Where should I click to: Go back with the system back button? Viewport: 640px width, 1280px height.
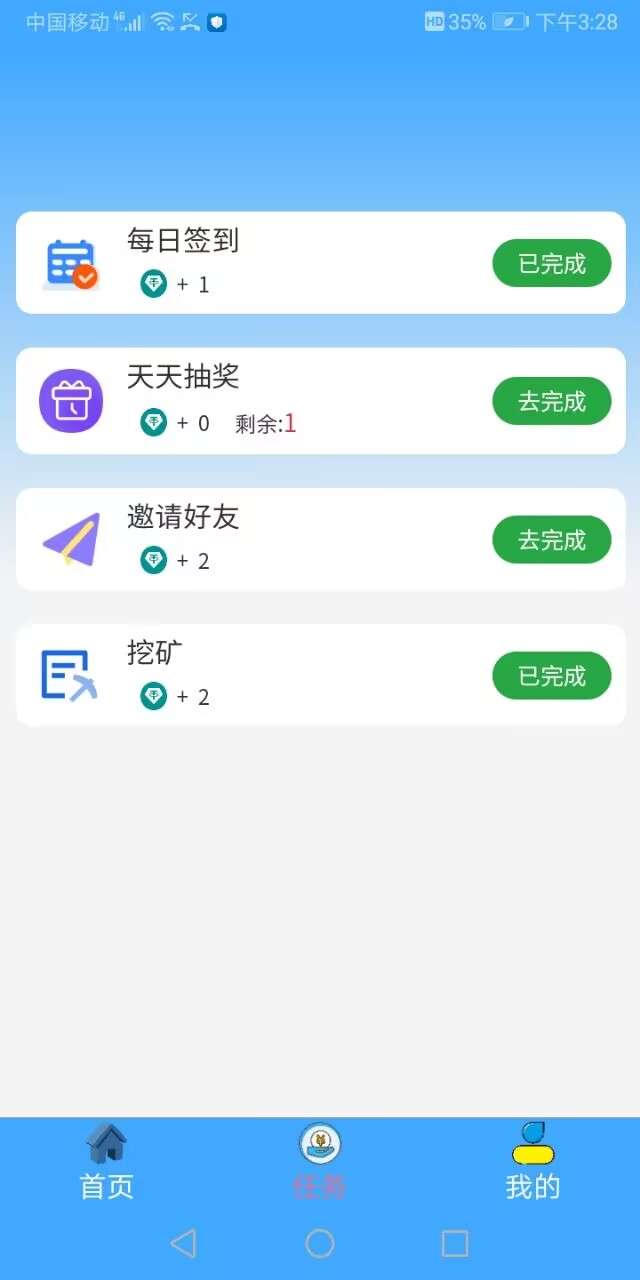pyautogui.click(x=183, y=1243)
